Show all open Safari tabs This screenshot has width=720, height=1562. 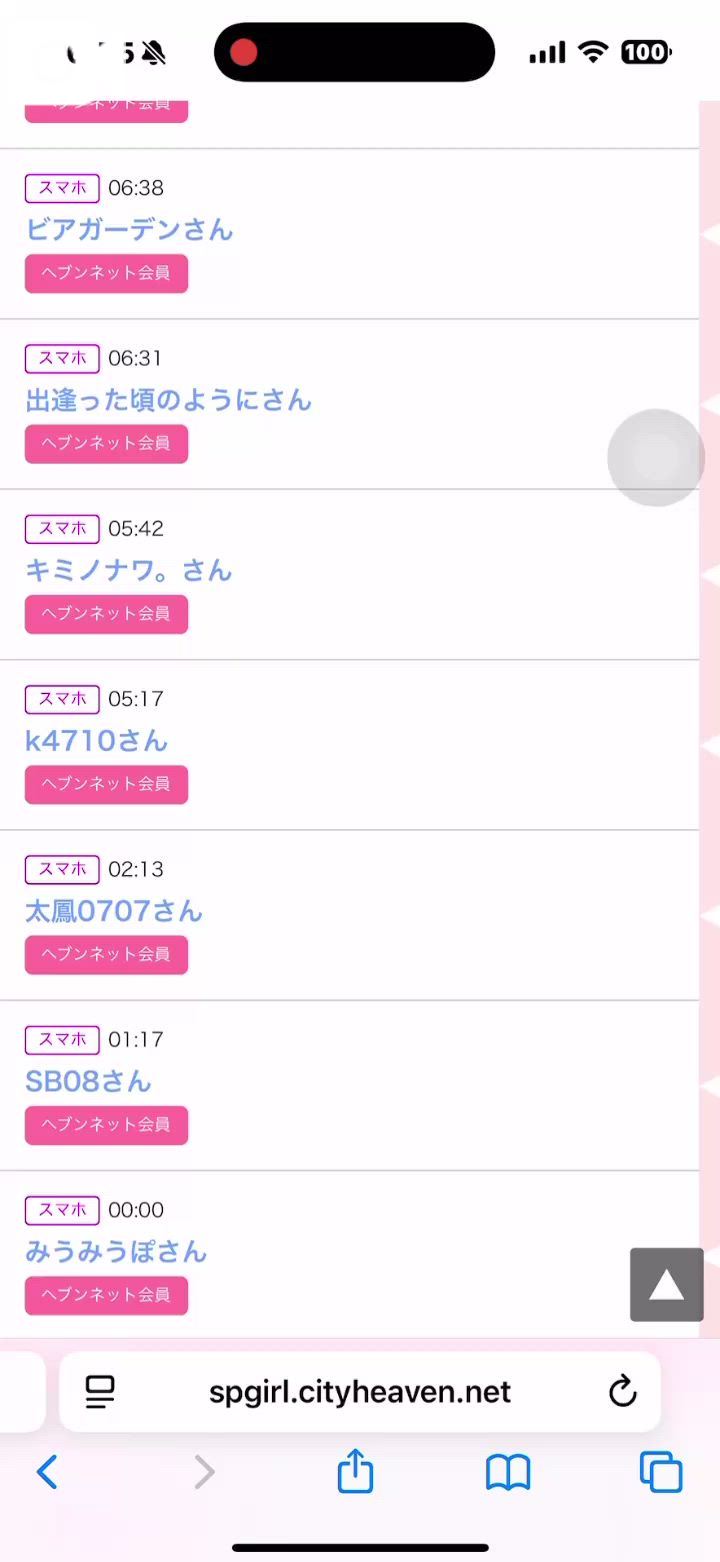coord(661,1472)
